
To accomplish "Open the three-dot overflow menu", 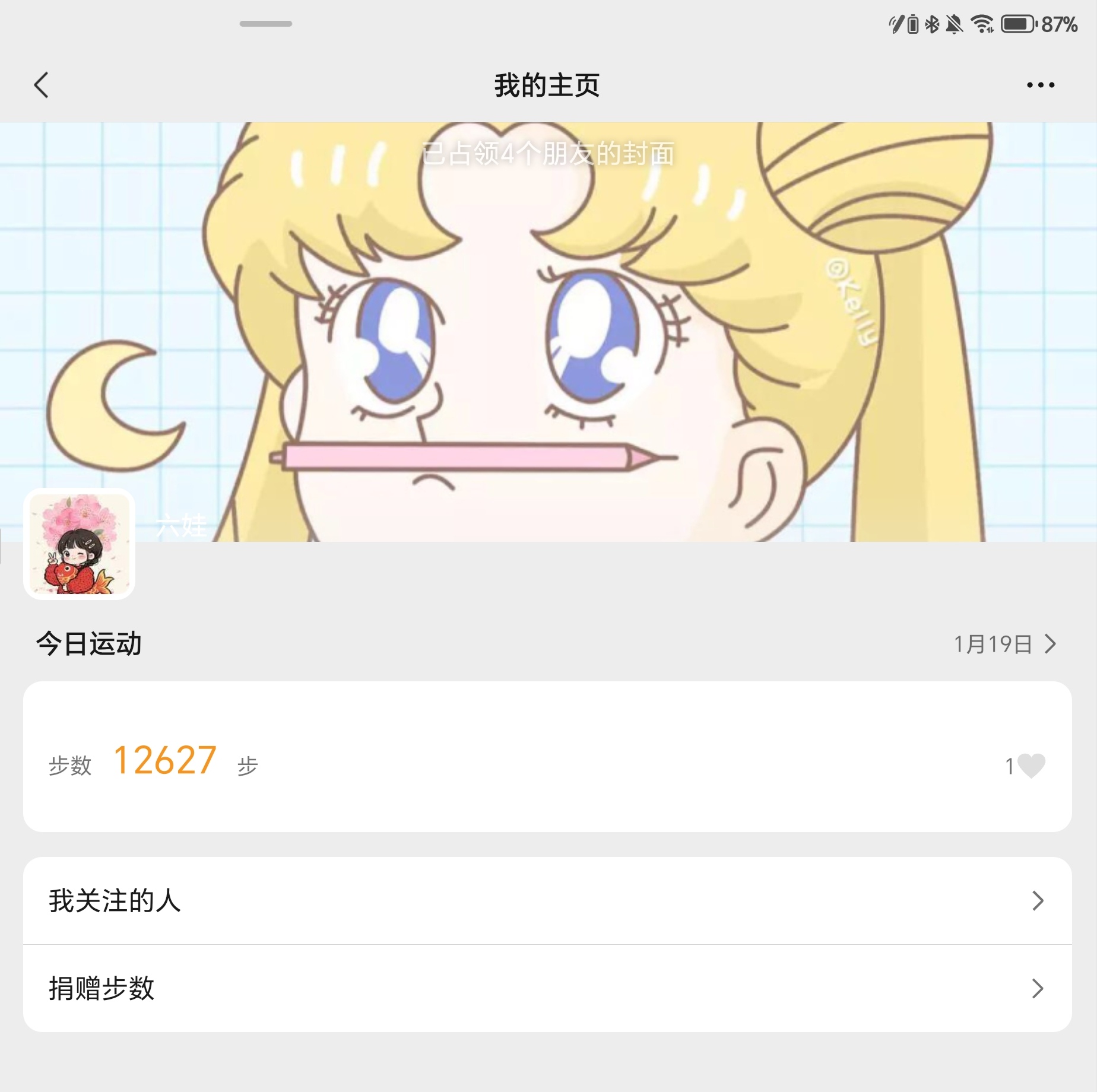I will tap(1041, 85).
